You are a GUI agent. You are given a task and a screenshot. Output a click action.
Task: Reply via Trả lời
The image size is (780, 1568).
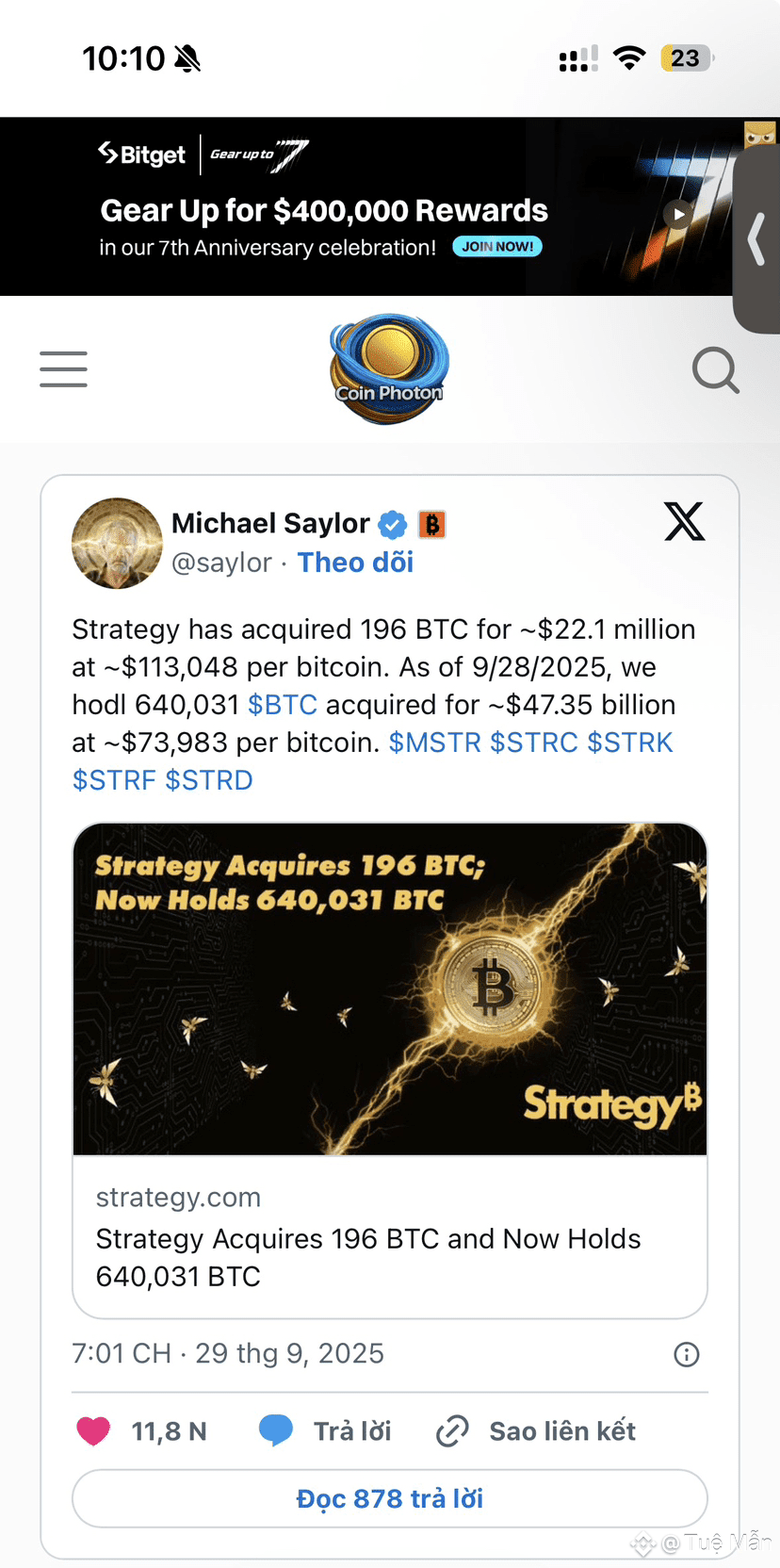(325, 1431)
